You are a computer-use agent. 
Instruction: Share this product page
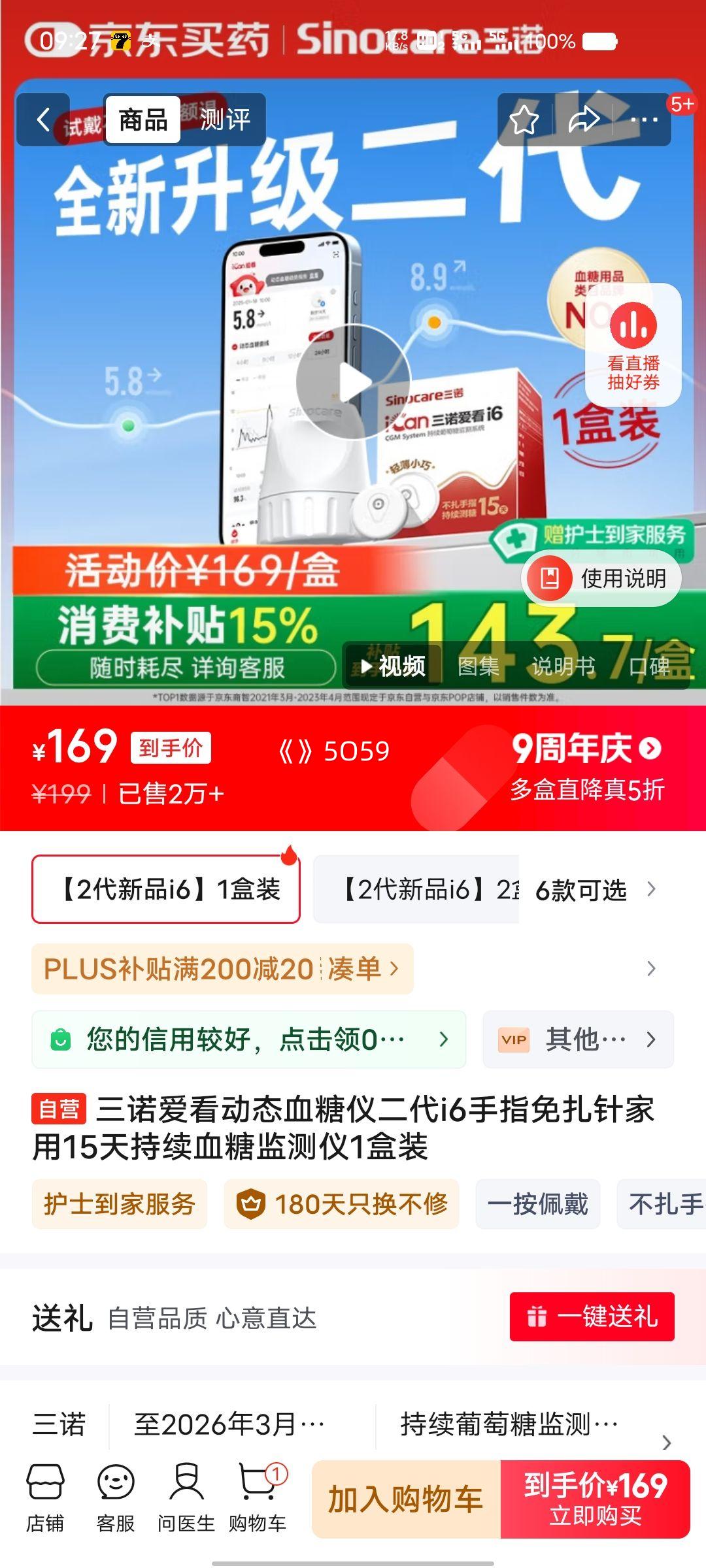(x=584, y=120)
